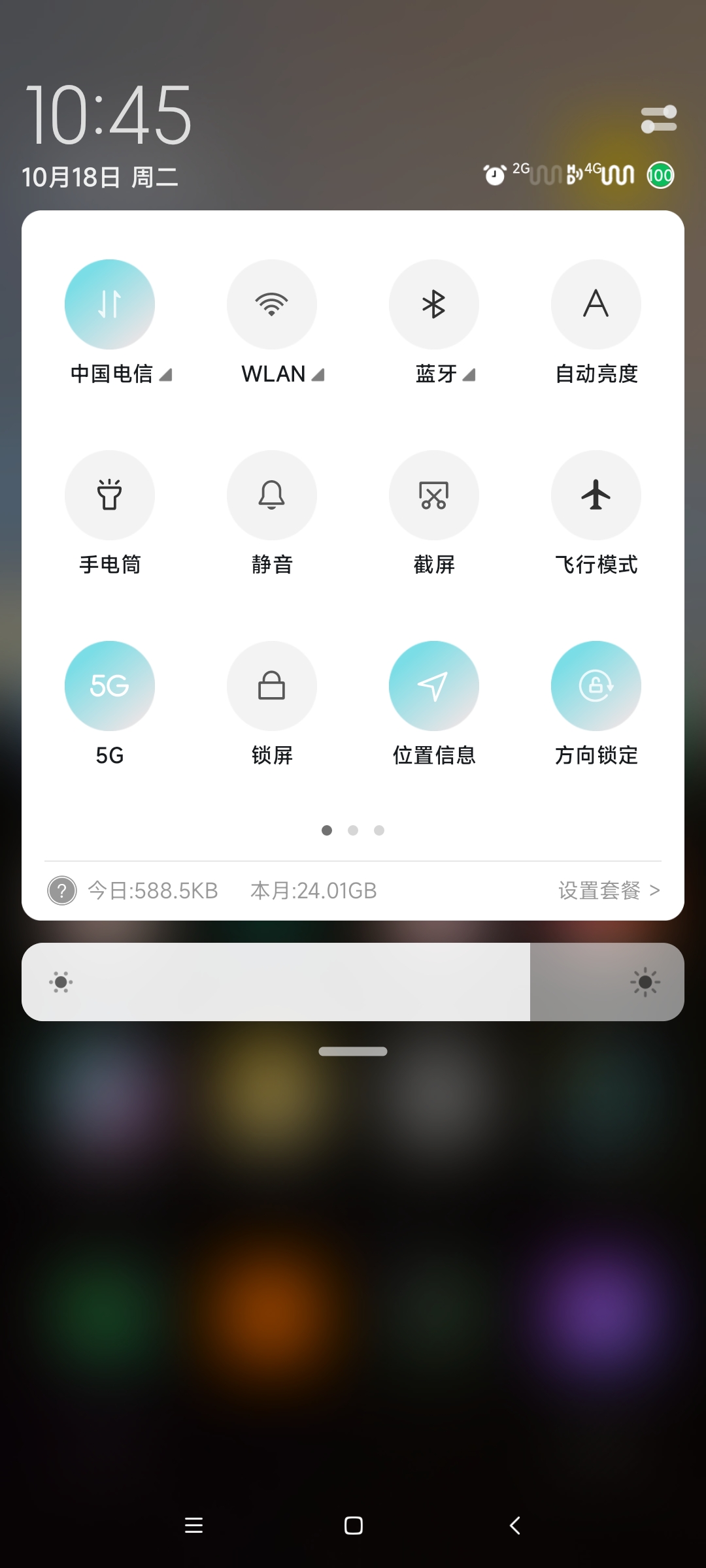Image resolution: width=706 pixels, height=1568 pixels.
Task: Go back with navigation bar arrow
Action: [515, 1526]
